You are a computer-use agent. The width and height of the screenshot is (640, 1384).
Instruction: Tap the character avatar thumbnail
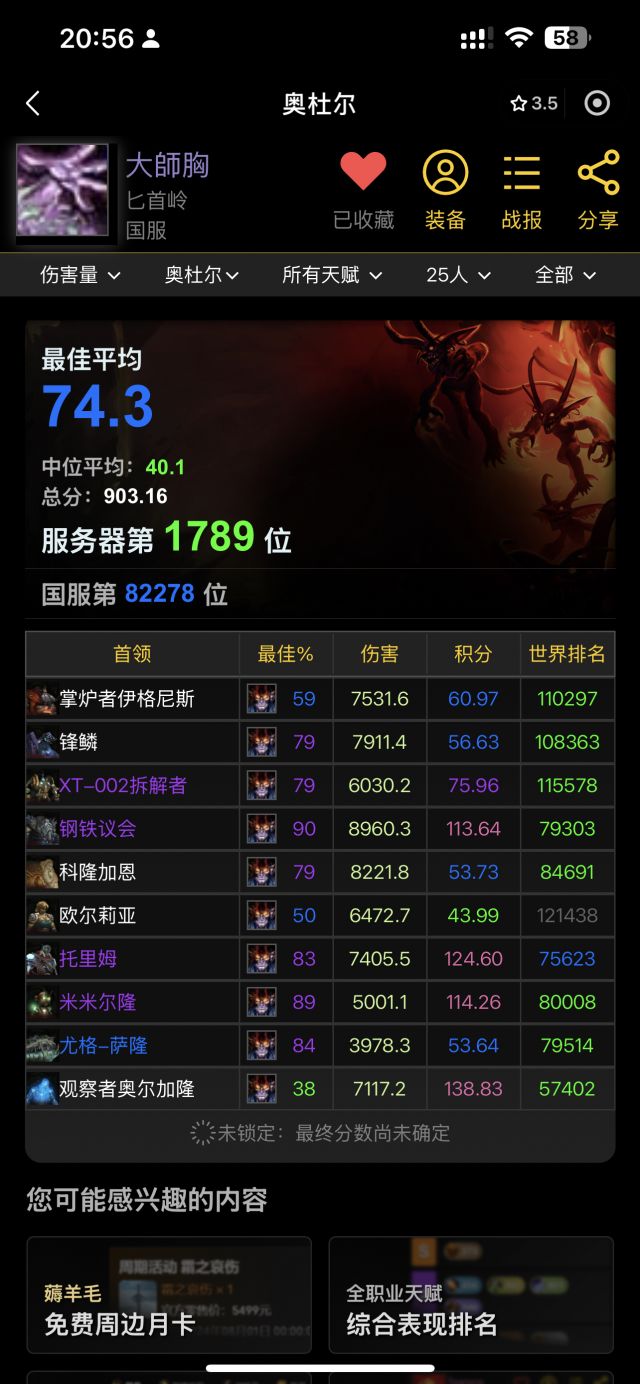[x=62, y=190]
